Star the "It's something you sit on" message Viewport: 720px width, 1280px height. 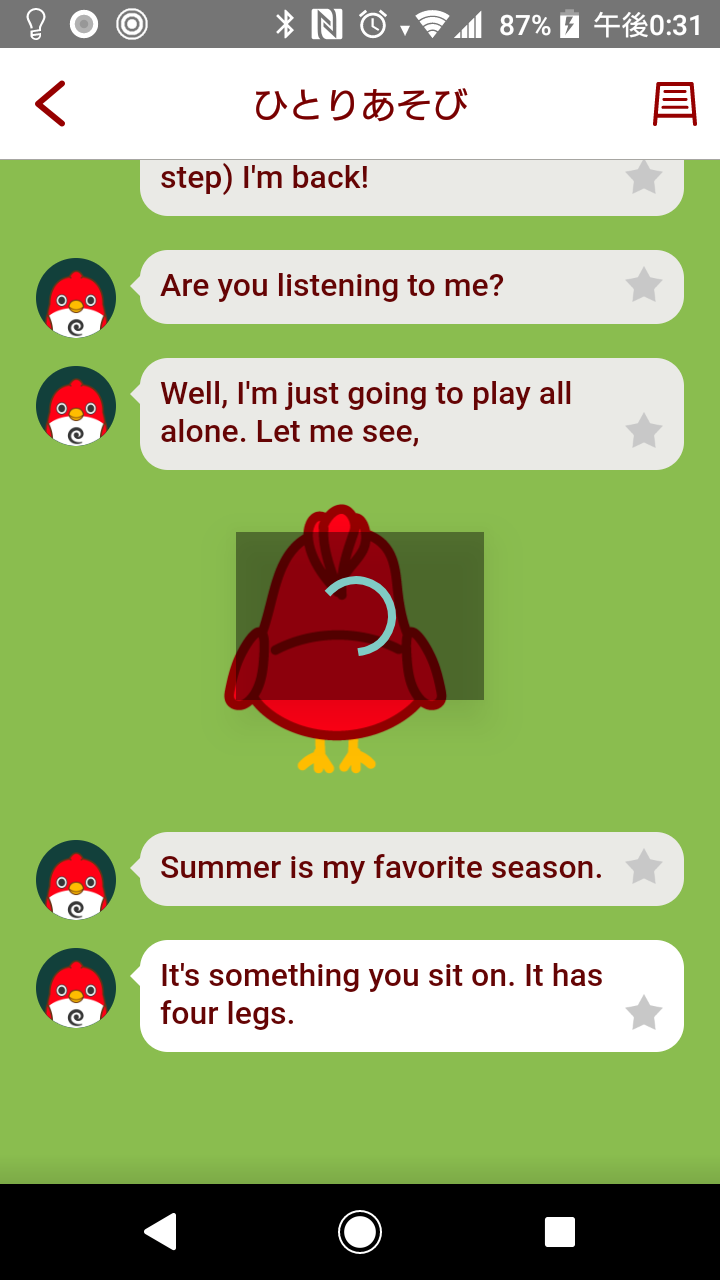coord(644,1014)
